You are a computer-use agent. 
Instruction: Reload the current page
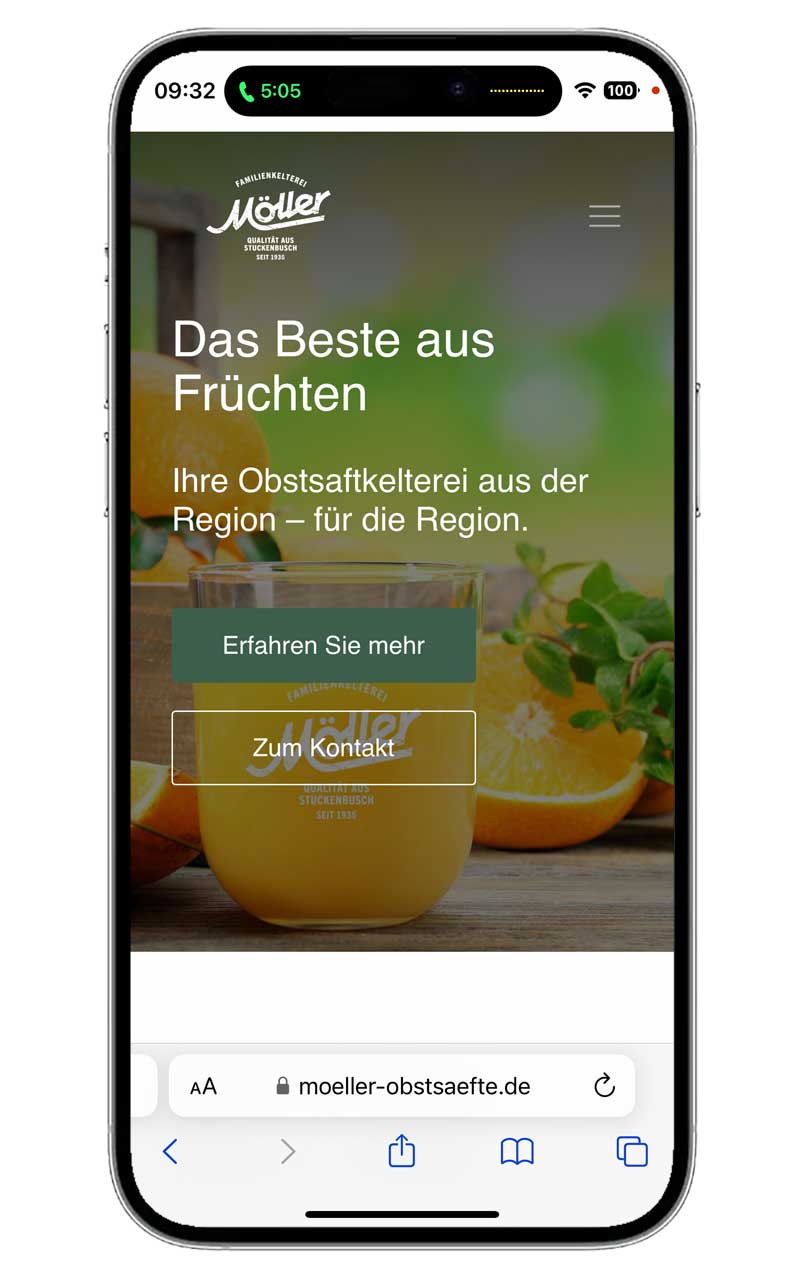(x=604, y=1086)
